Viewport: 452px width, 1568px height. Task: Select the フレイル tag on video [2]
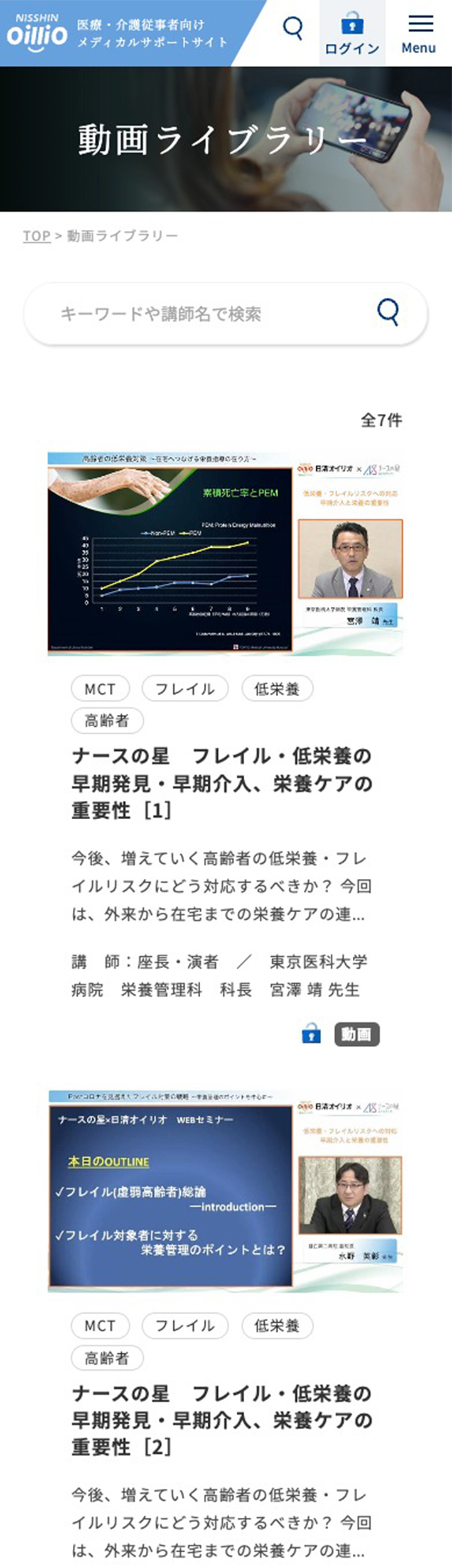185,1326
